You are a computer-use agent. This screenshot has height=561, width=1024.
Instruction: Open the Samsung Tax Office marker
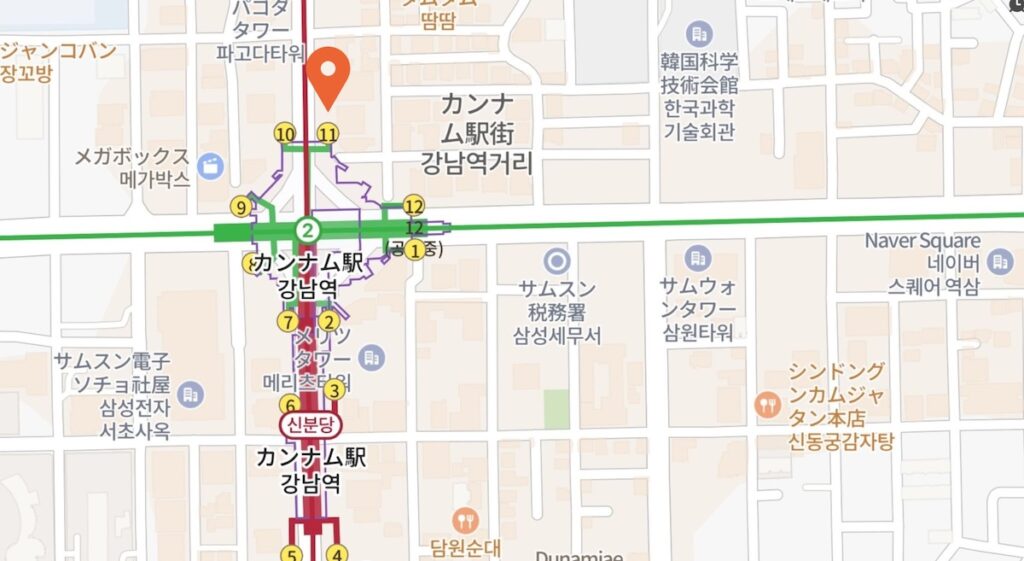pyautogui.click(x=558, y=261)
